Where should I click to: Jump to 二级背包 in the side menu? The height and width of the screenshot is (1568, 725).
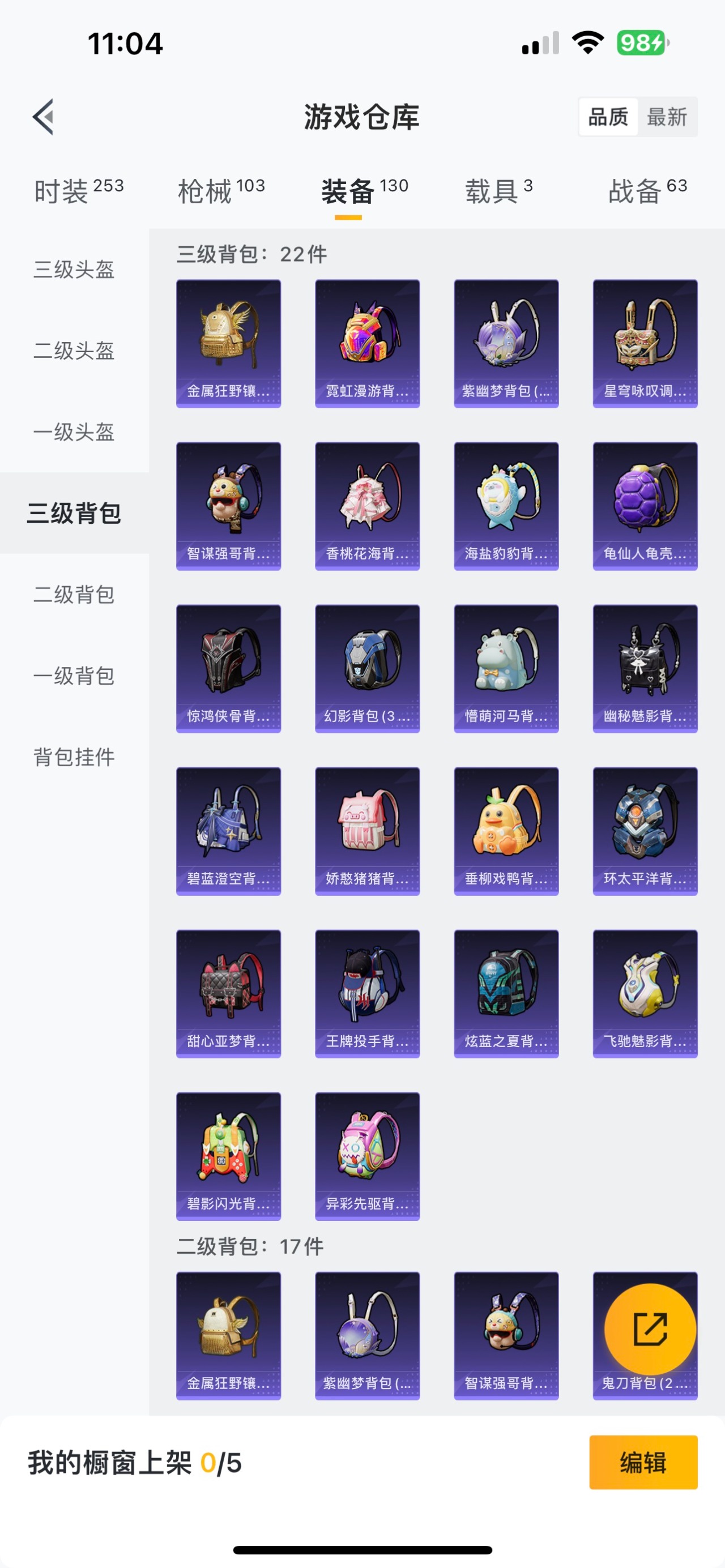click(x=74, y=595)
